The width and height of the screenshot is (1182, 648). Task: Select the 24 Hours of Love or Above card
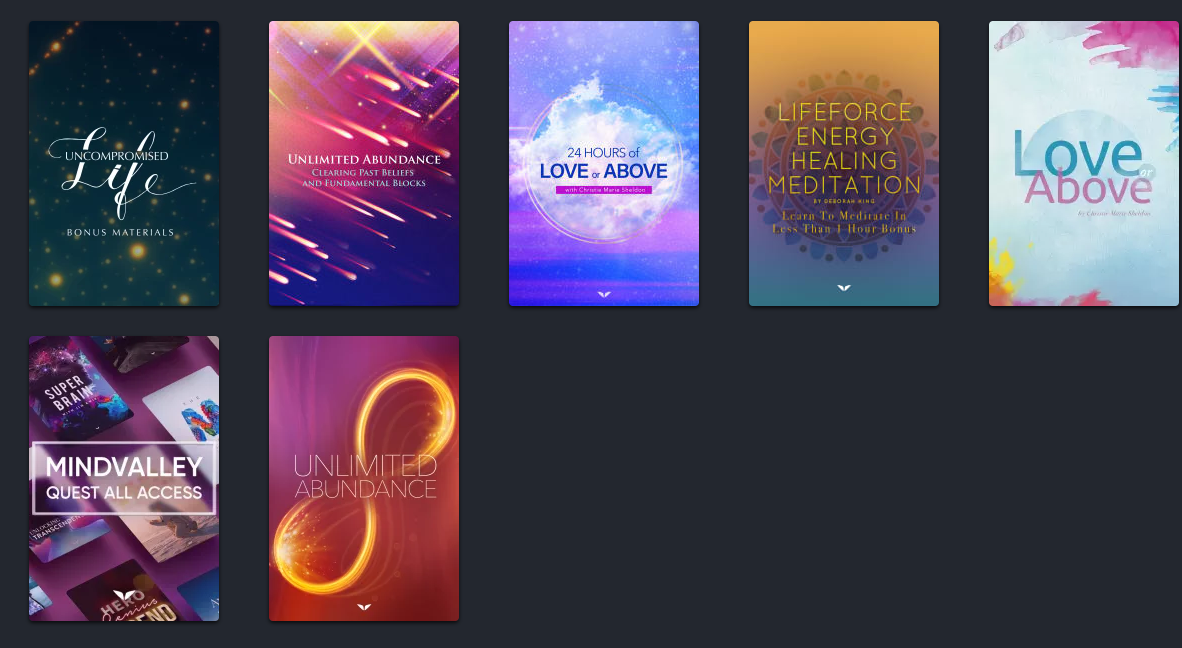(604, 164)
